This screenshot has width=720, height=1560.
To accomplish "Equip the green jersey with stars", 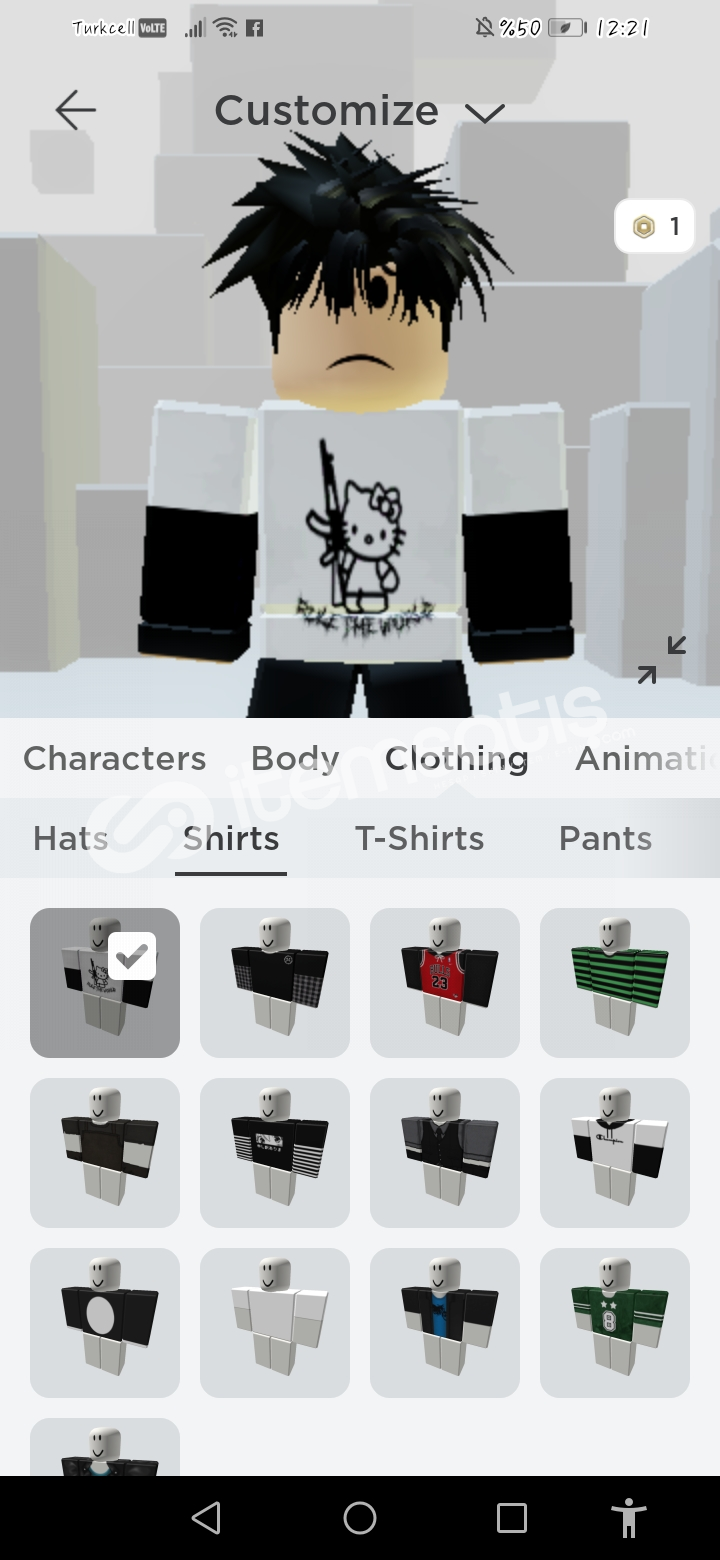I will tap(615, 1323).
